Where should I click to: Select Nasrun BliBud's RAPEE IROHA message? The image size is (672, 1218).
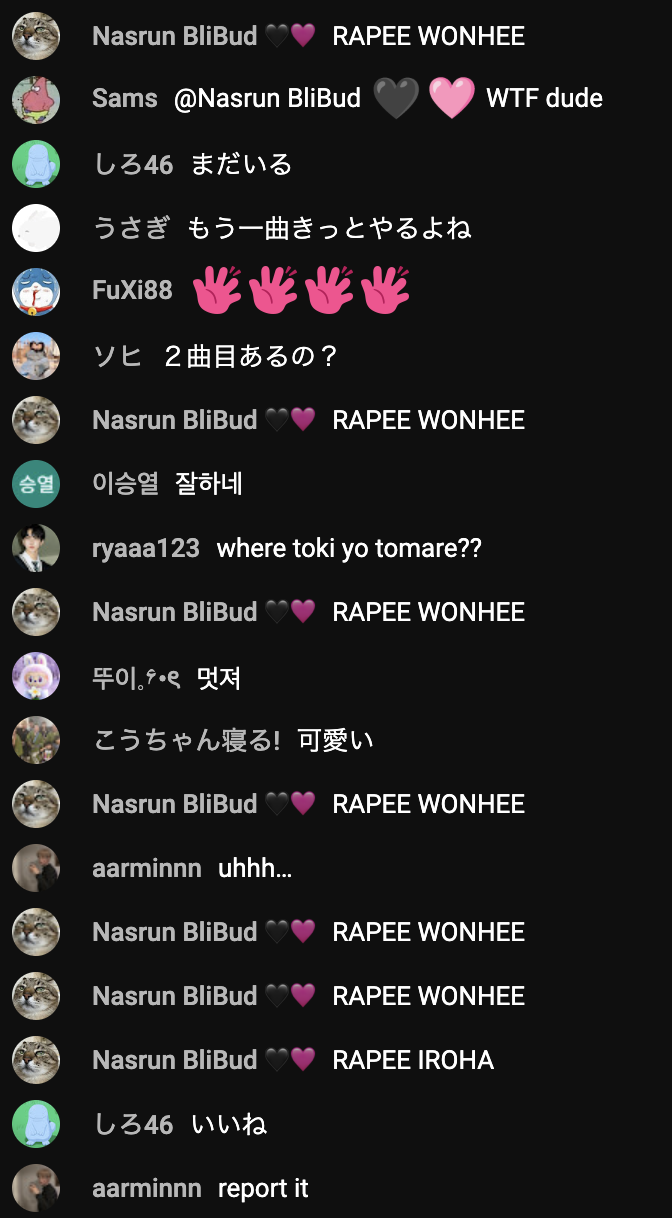pyautogui.click(x=336, y=1060)
